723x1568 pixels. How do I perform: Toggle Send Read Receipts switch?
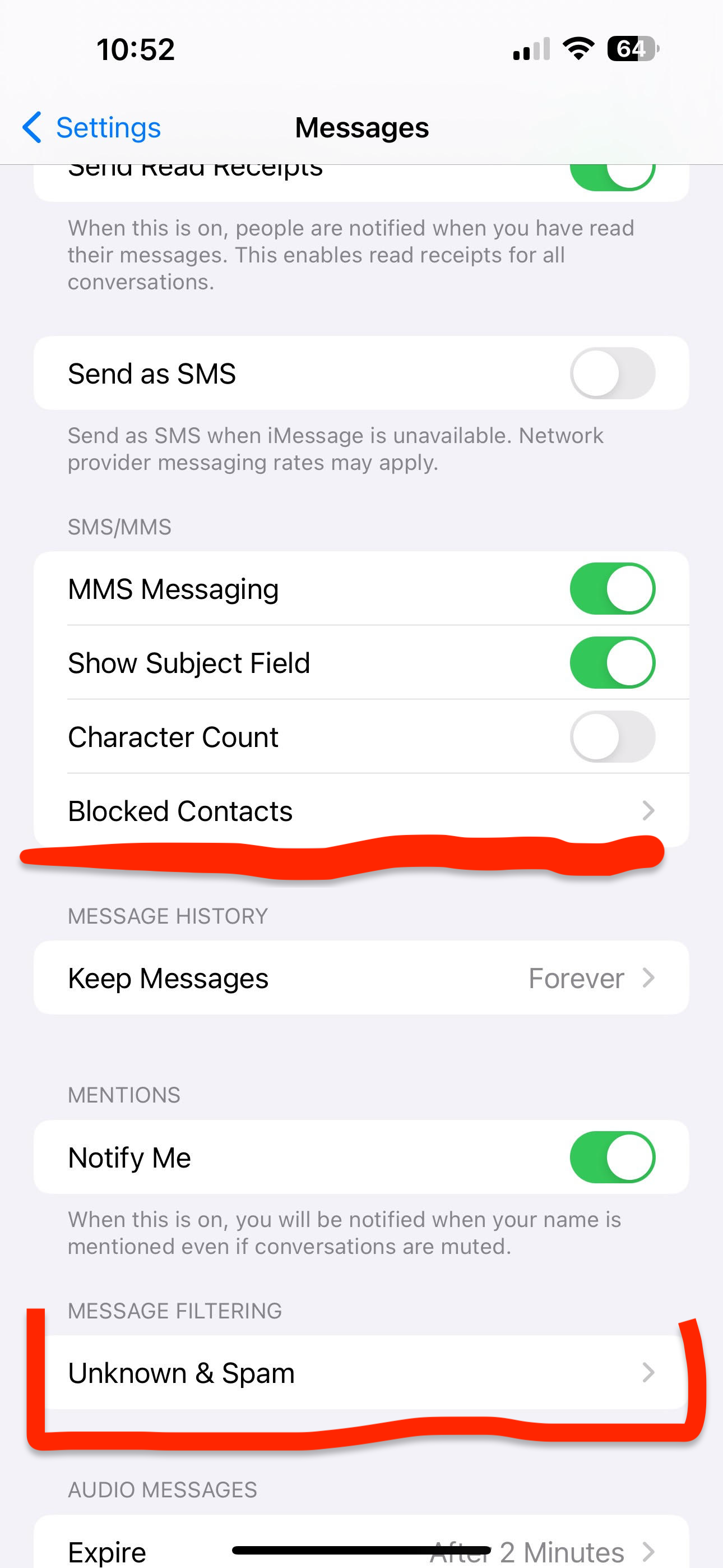612,177
